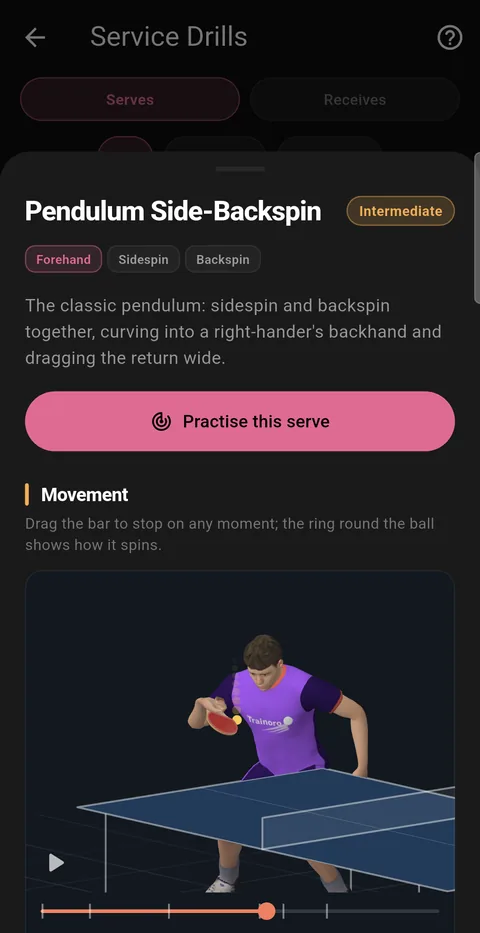Select the Sidespin chip
The width and height of the screenshot is (480, 933).
coord(143,259)
